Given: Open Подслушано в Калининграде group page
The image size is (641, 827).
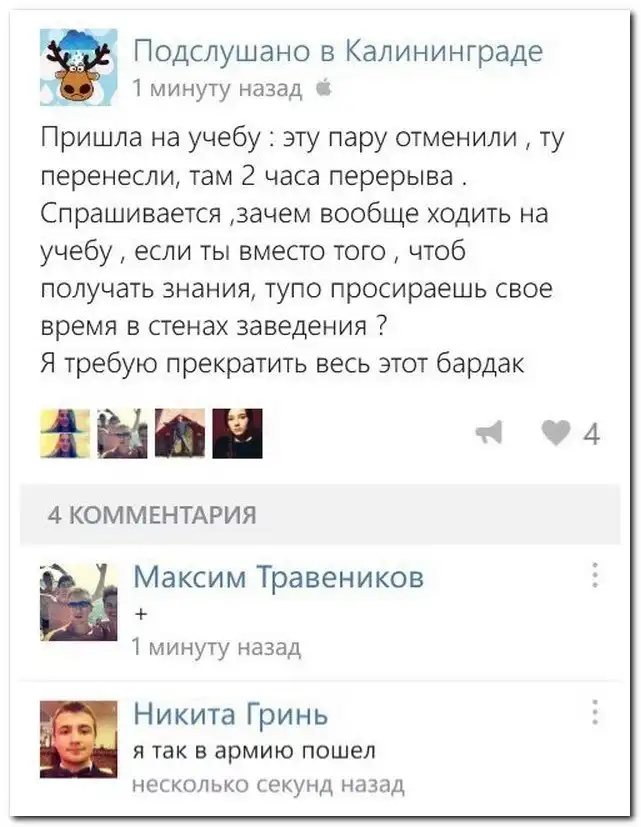Looking at the screenshot, I should pos(337,52).
